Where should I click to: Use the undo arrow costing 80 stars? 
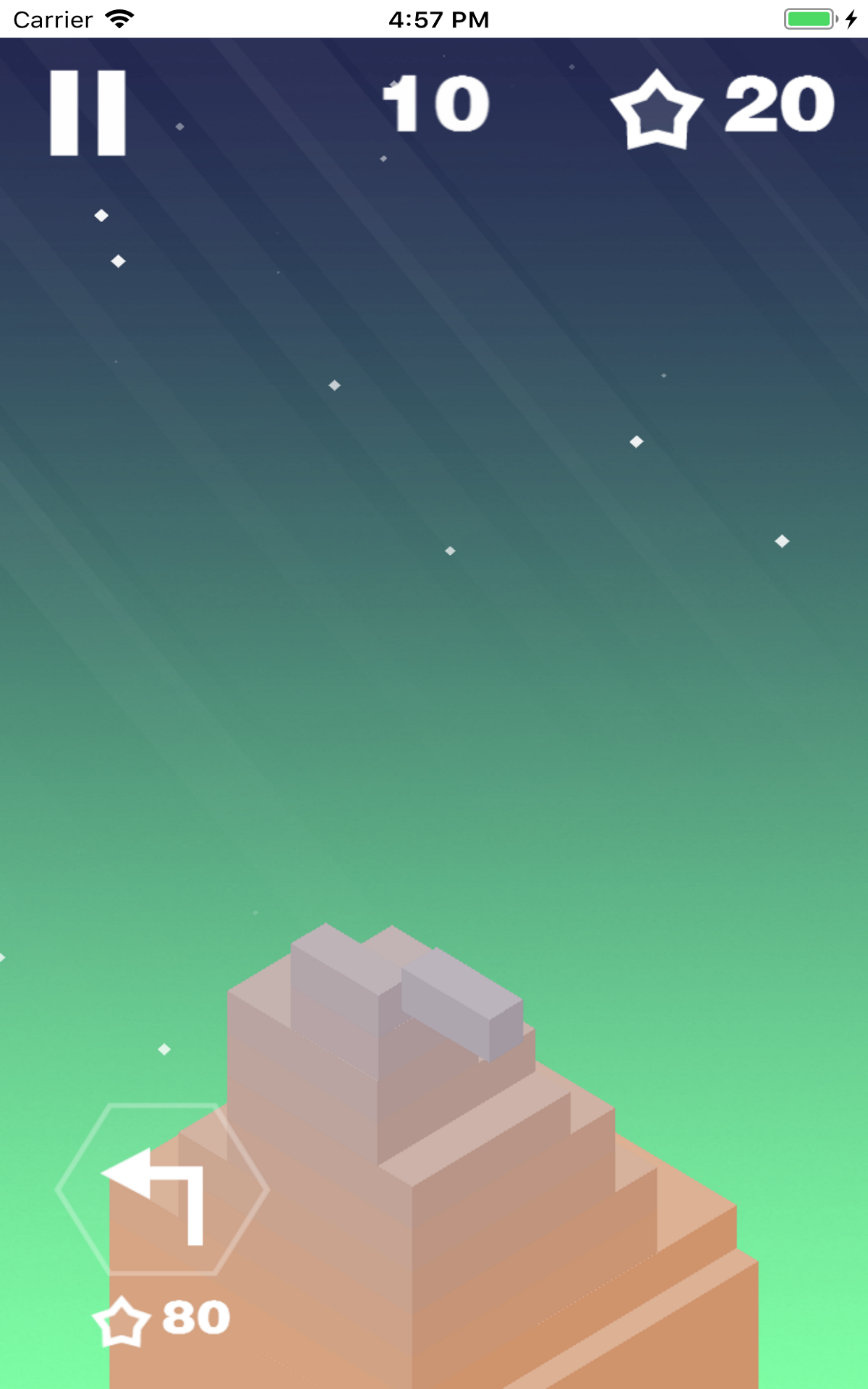tap(162, 1190)
